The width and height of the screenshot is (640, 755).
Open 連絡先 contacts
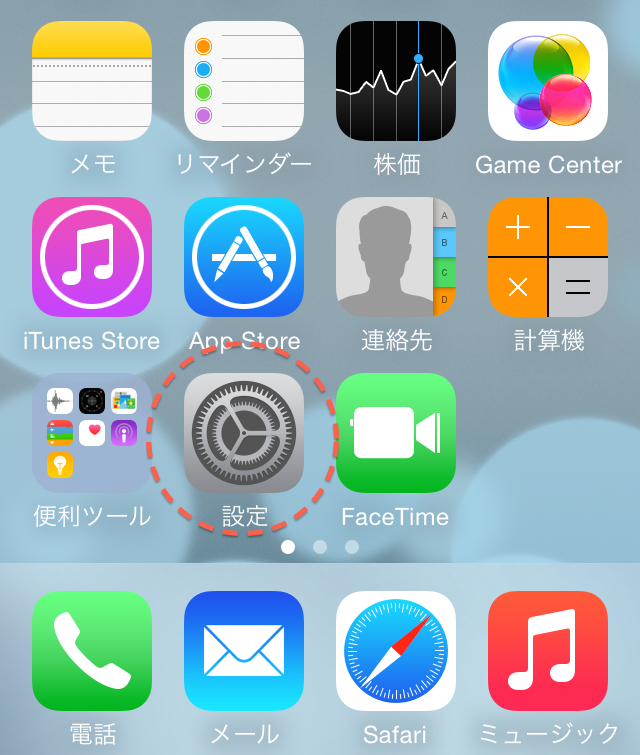(396, 257)
